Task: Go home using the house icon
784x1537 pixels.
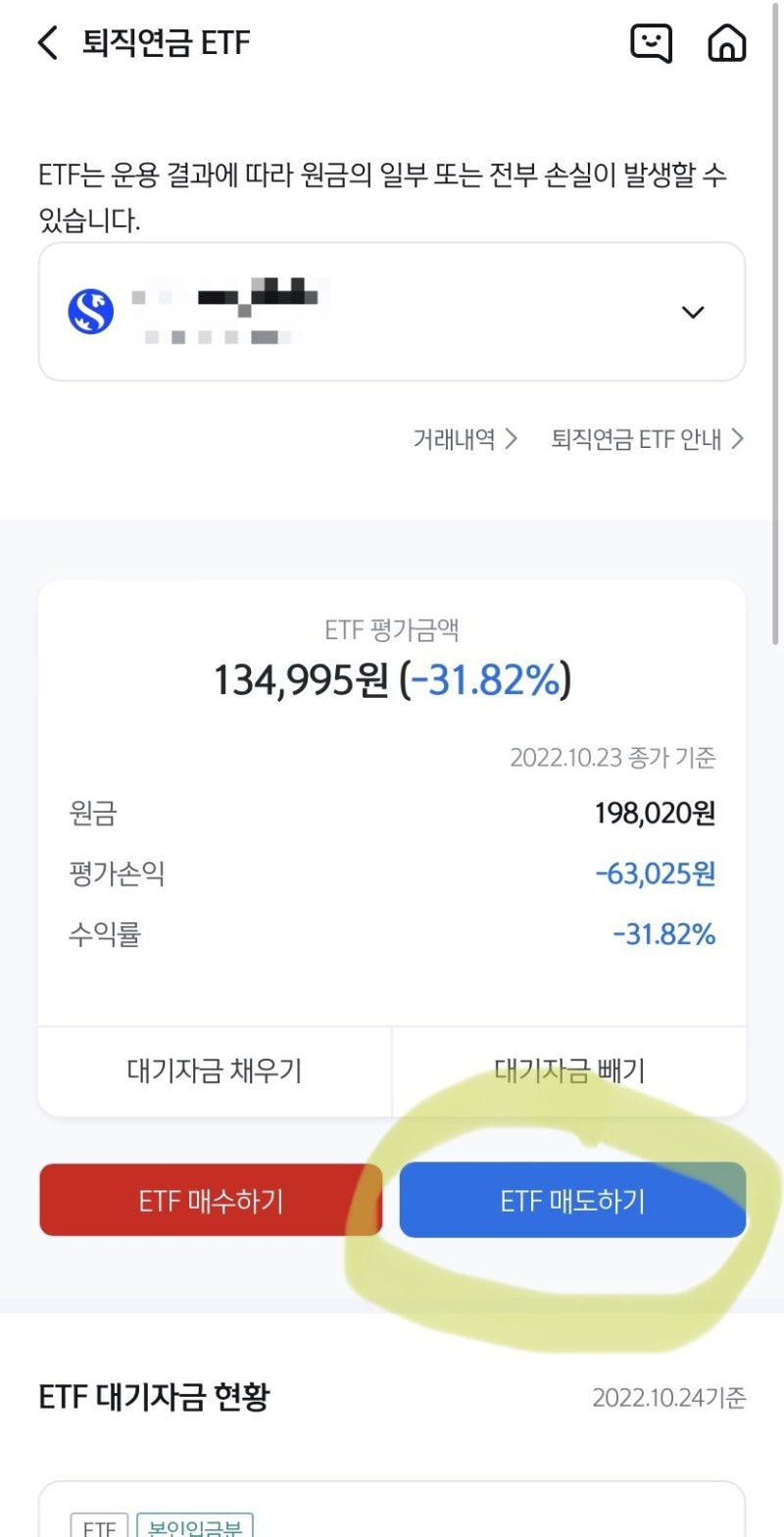Action: [x=727, y=43]
